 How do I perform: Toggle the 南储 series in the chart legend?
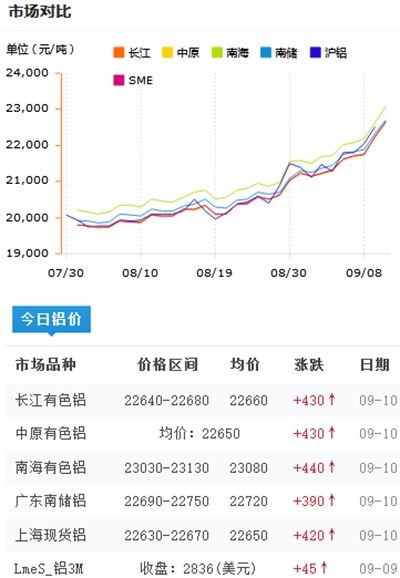tap(279, 53)
